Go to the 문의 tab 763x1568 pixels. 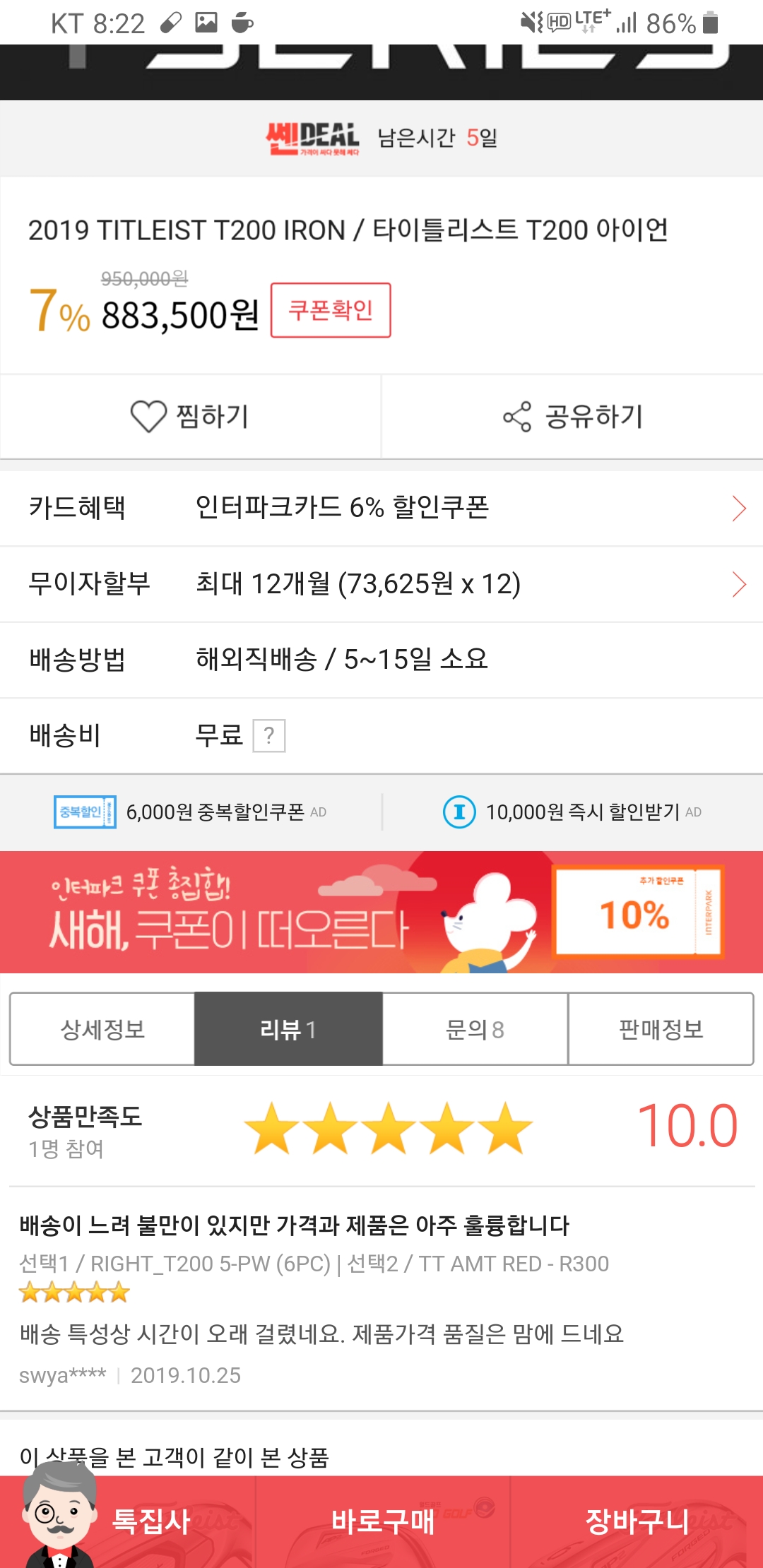pyautogui.click(x=475, y=1029)
